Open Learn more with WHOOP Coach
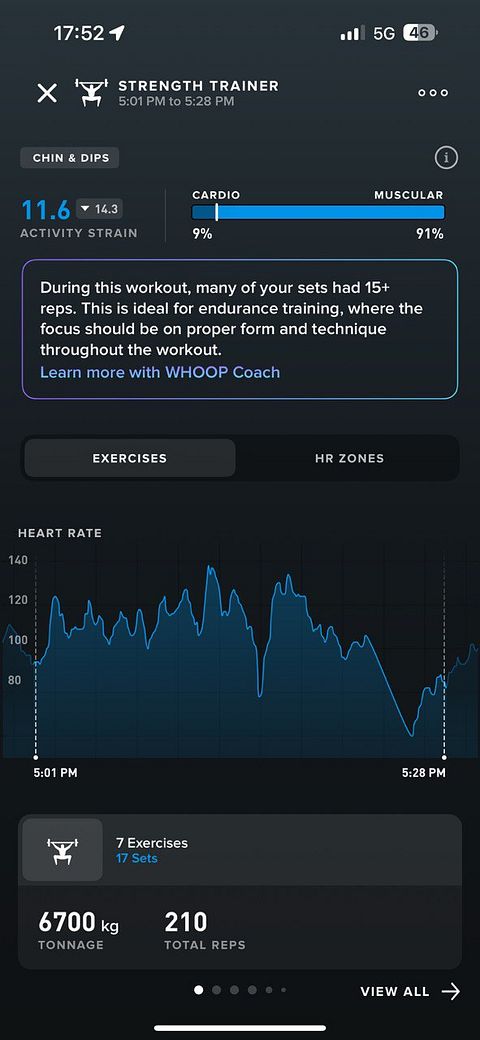 tap(160, 372)
